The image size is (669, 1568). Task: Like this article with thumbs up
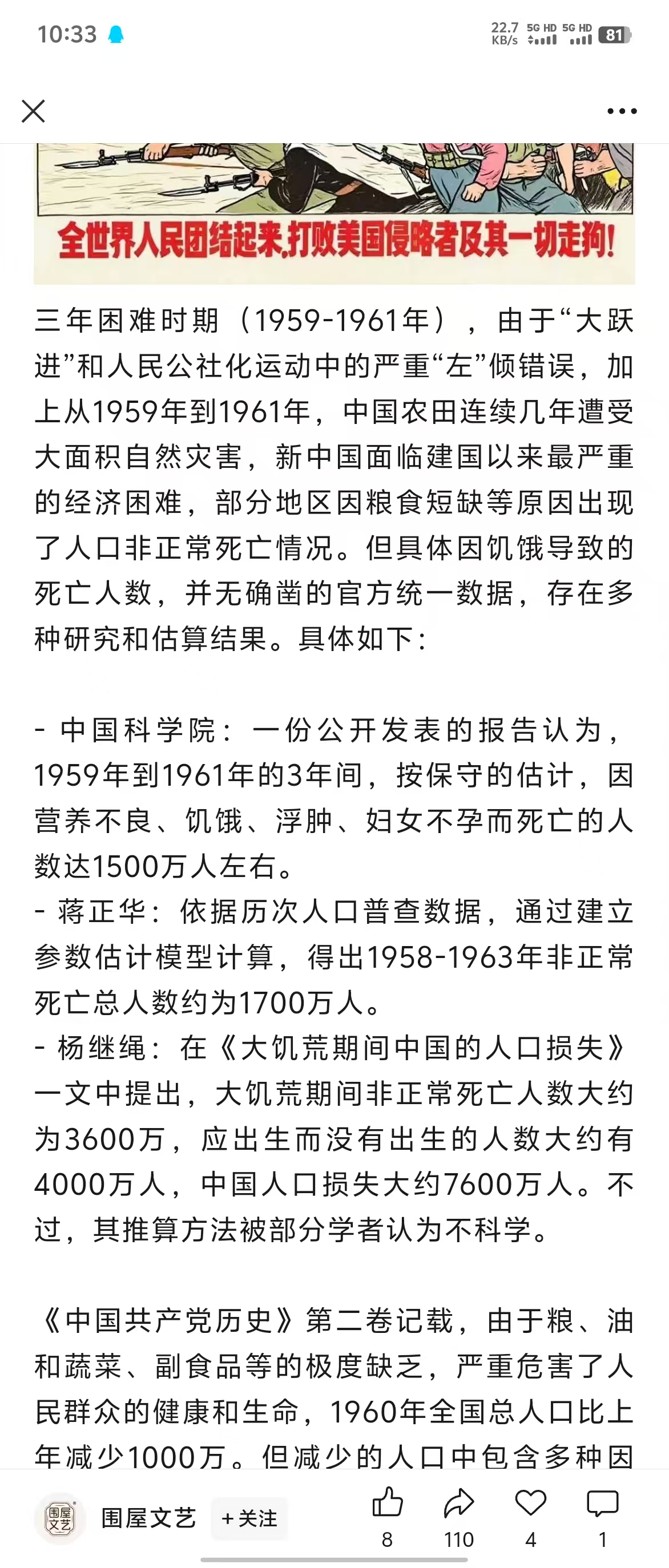coord(387,1504)
